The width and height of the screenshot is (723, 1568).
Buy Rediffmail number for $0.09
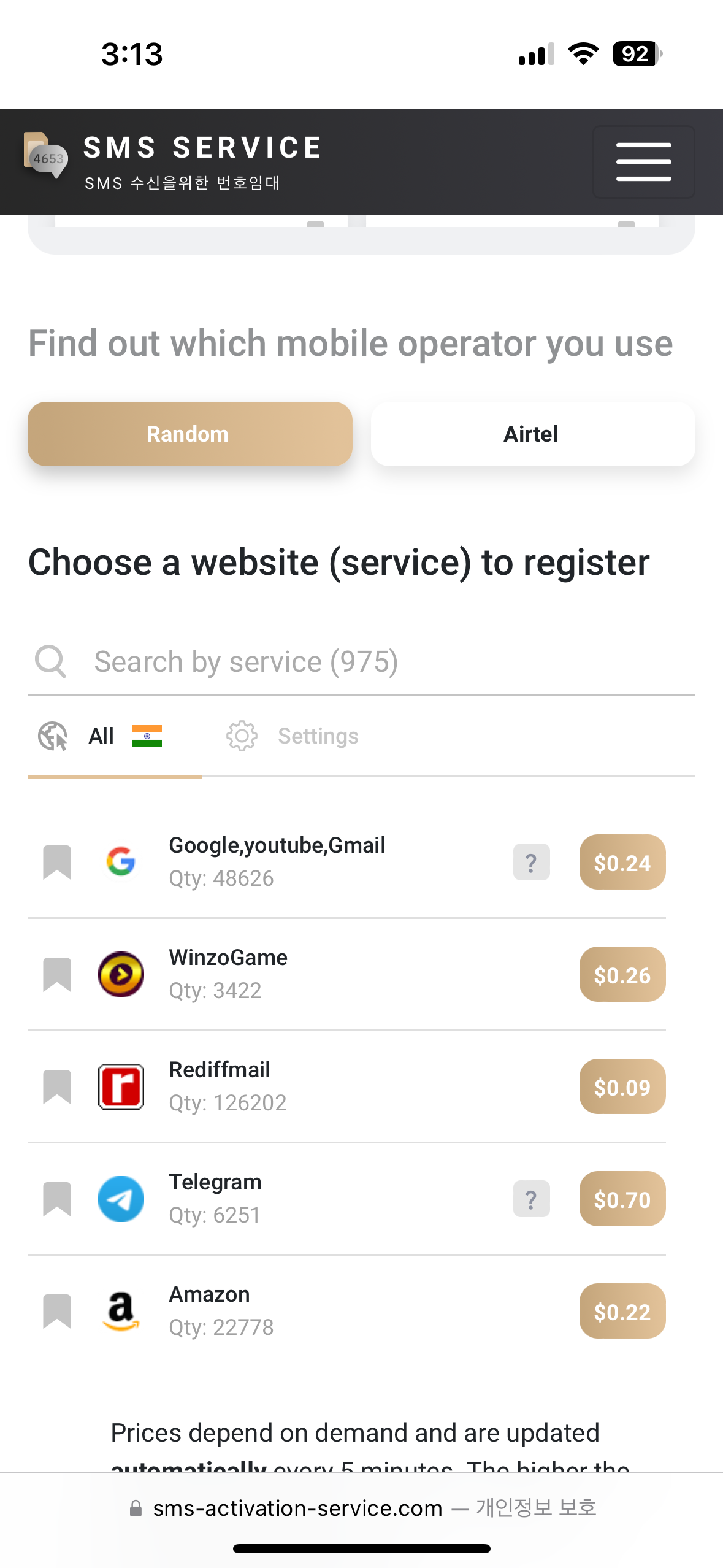[622, 1086]
